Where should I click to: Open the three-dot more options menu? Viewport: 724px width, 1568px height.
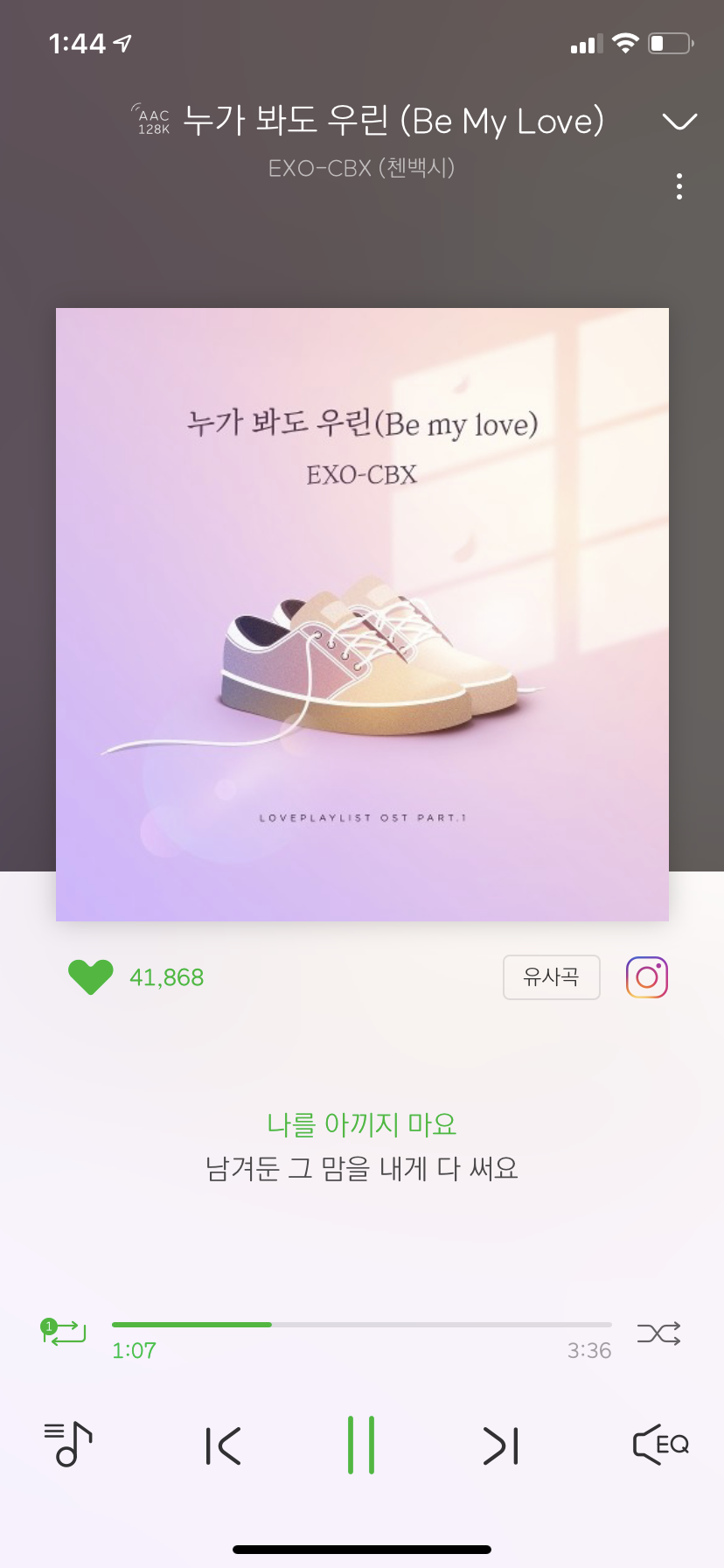(679, 185)
